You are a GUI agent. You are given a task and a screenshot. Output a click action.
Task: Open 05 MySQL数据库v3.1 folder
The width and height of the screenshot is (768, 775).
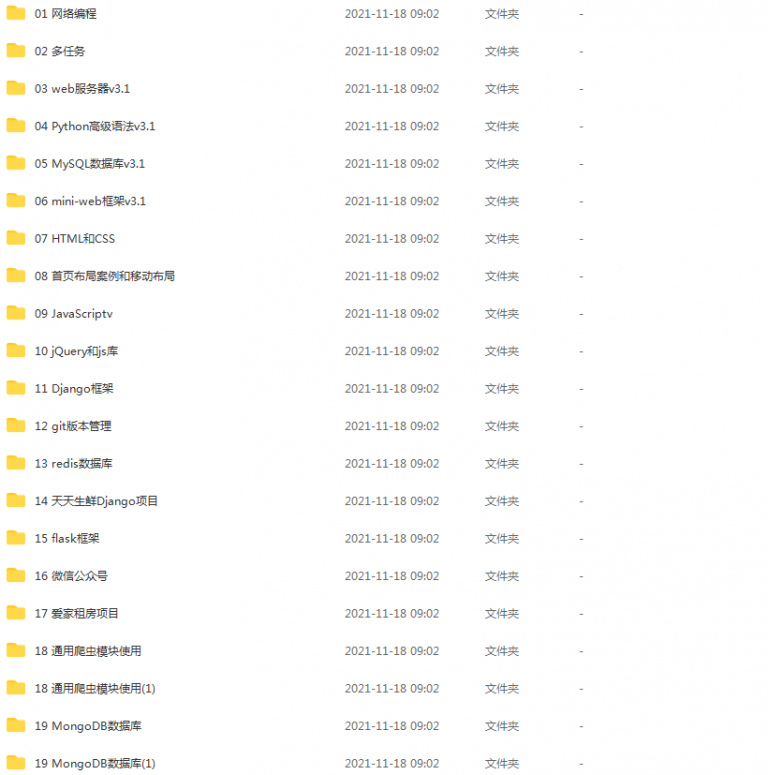tap(89, 164)
